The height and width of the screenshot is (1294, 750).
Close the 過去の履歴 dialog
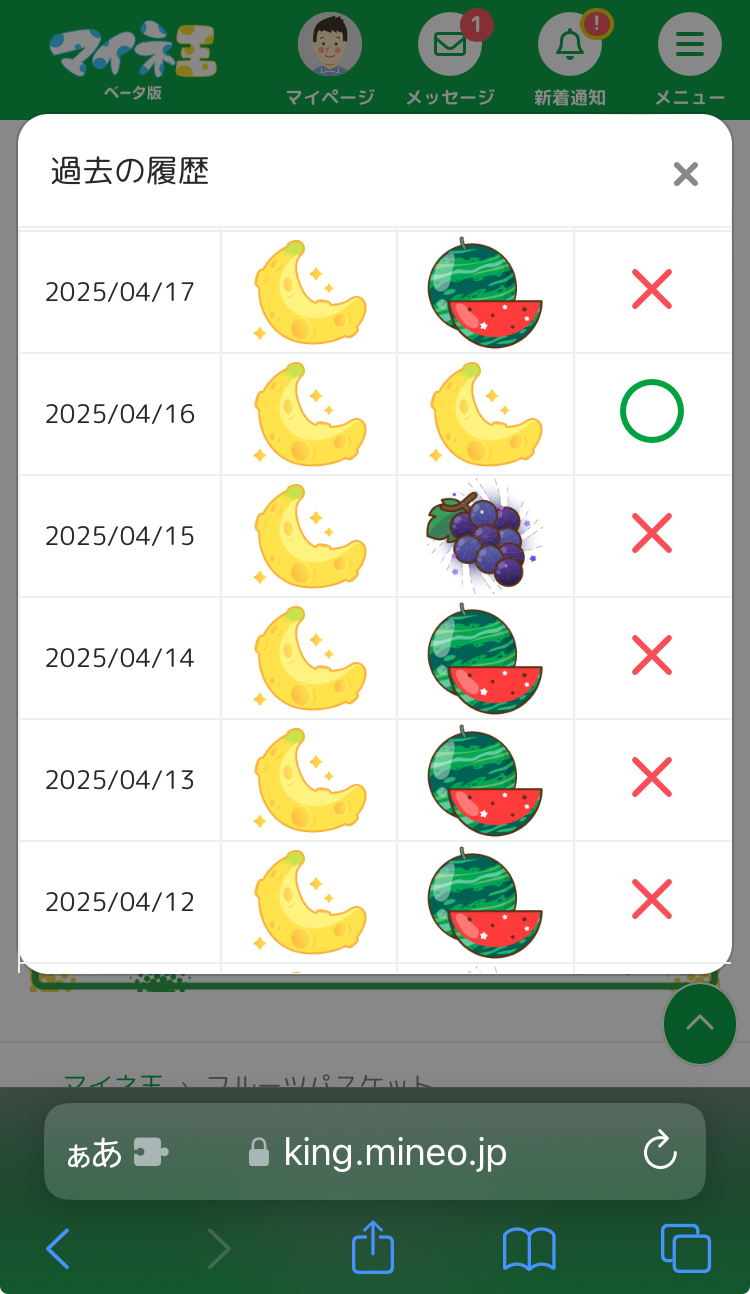pos(685,174)
